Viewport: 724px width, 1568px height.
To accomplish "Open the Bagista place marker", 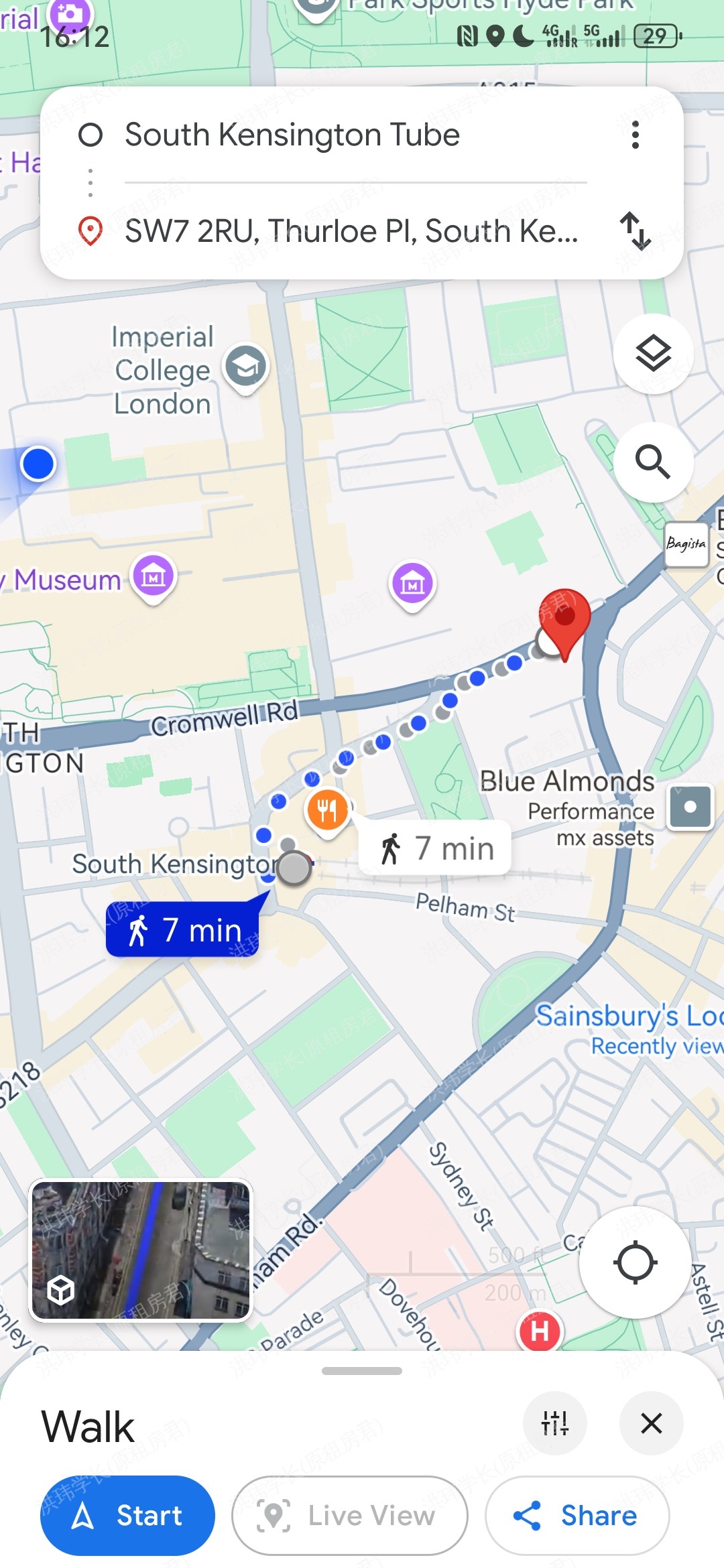I will coord(686,544).
